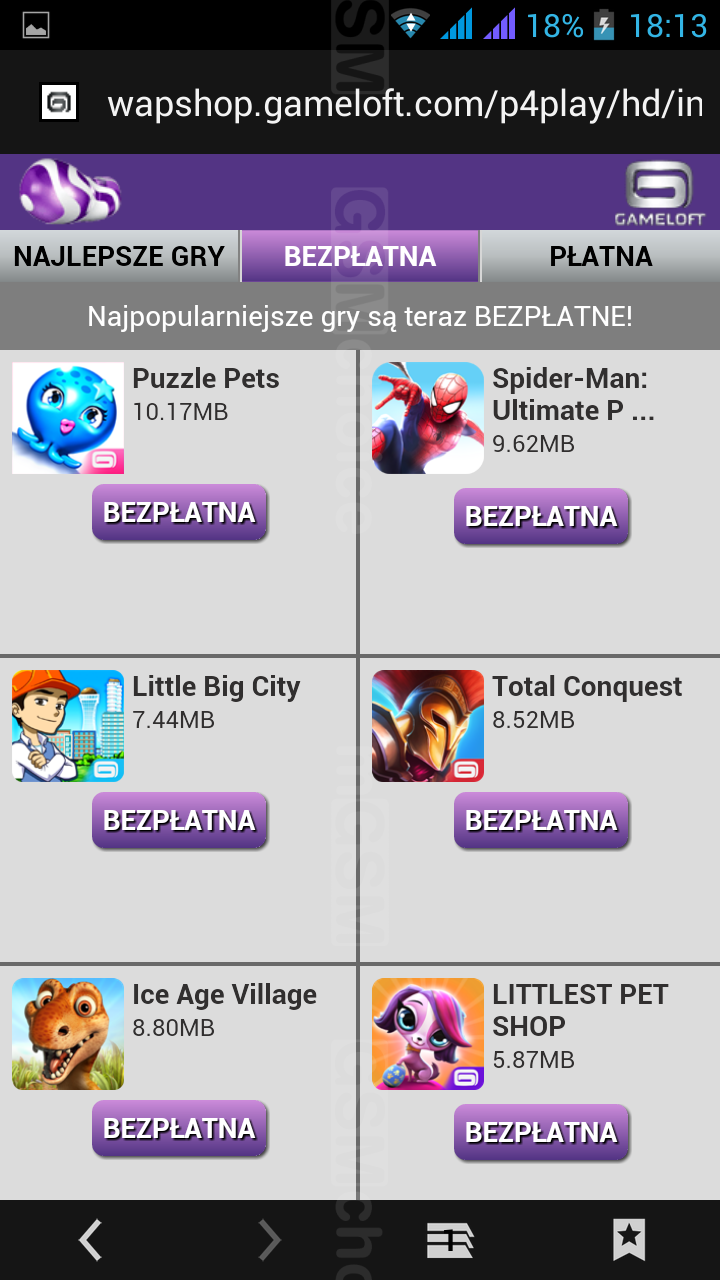The image size is (720, 1280).
Task: Tap BEZPŁATNA button for Total Conquest
Action: [541, 821]
